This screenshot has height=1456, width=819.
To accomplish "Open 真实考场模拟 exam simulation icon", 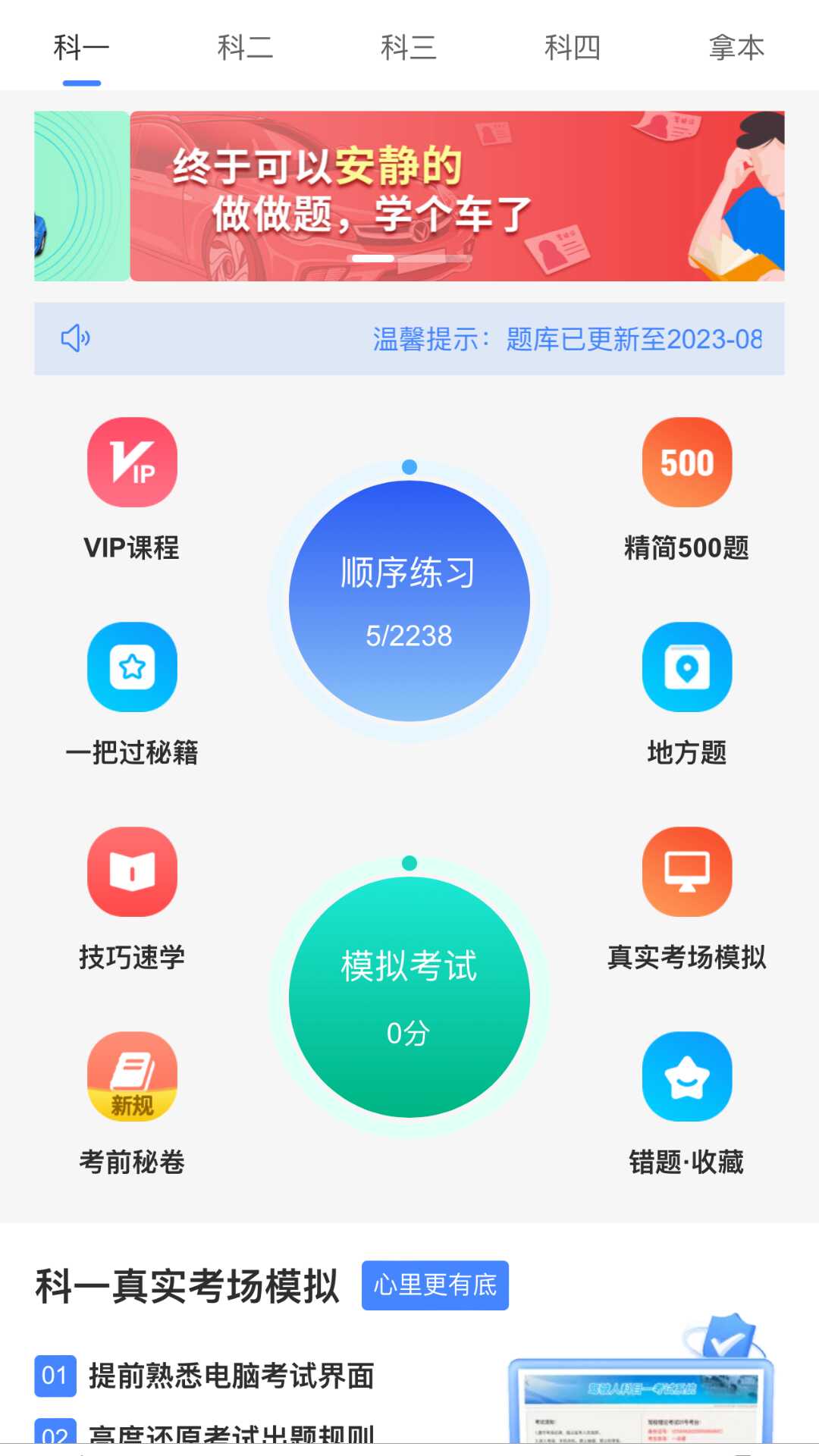I will click(686, 871).
